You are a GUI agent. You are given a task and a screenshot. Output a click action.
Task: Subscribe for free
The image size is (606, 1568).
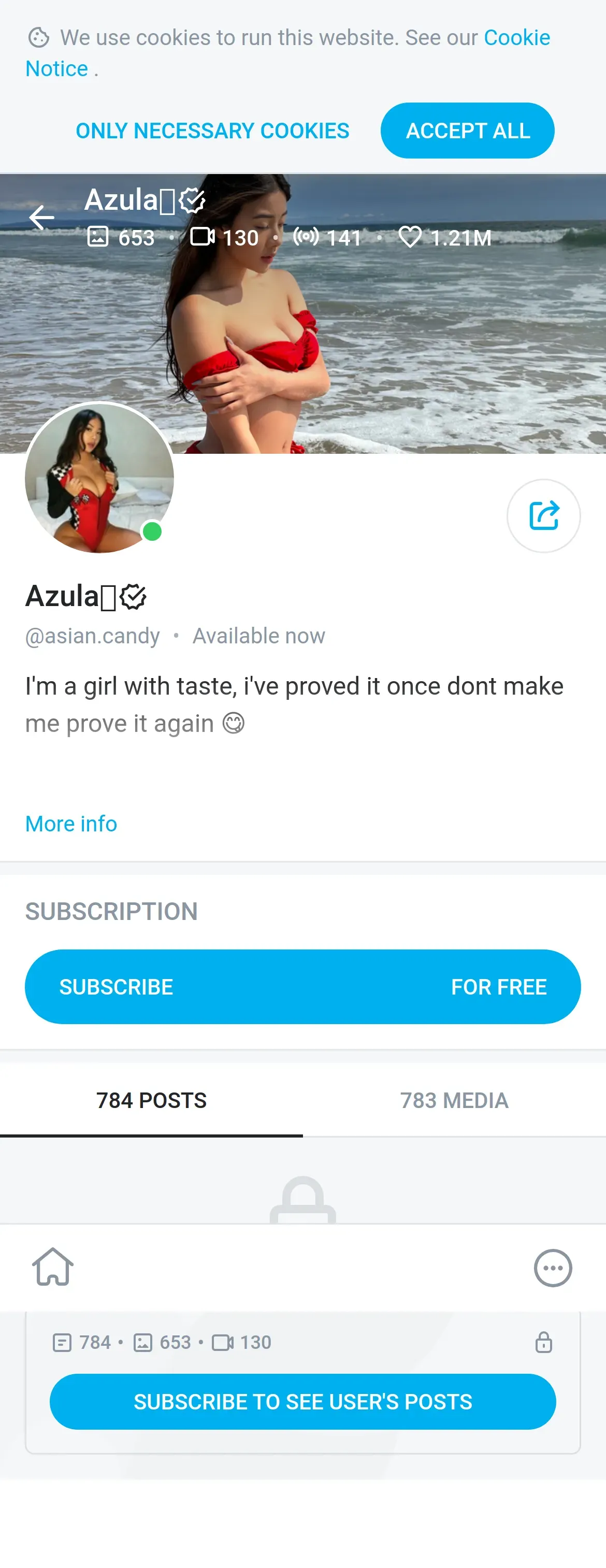tap(302, 986)
